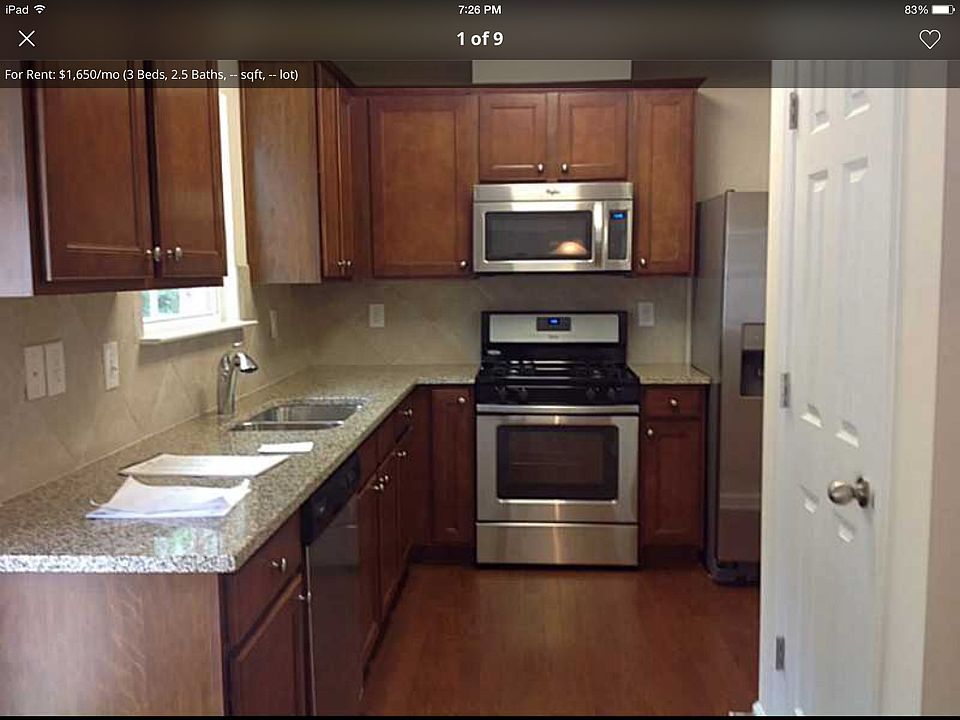Screen dimensions: 960x720
Task: Save this rental with the heart icon
Action: [x=929, y=39]
